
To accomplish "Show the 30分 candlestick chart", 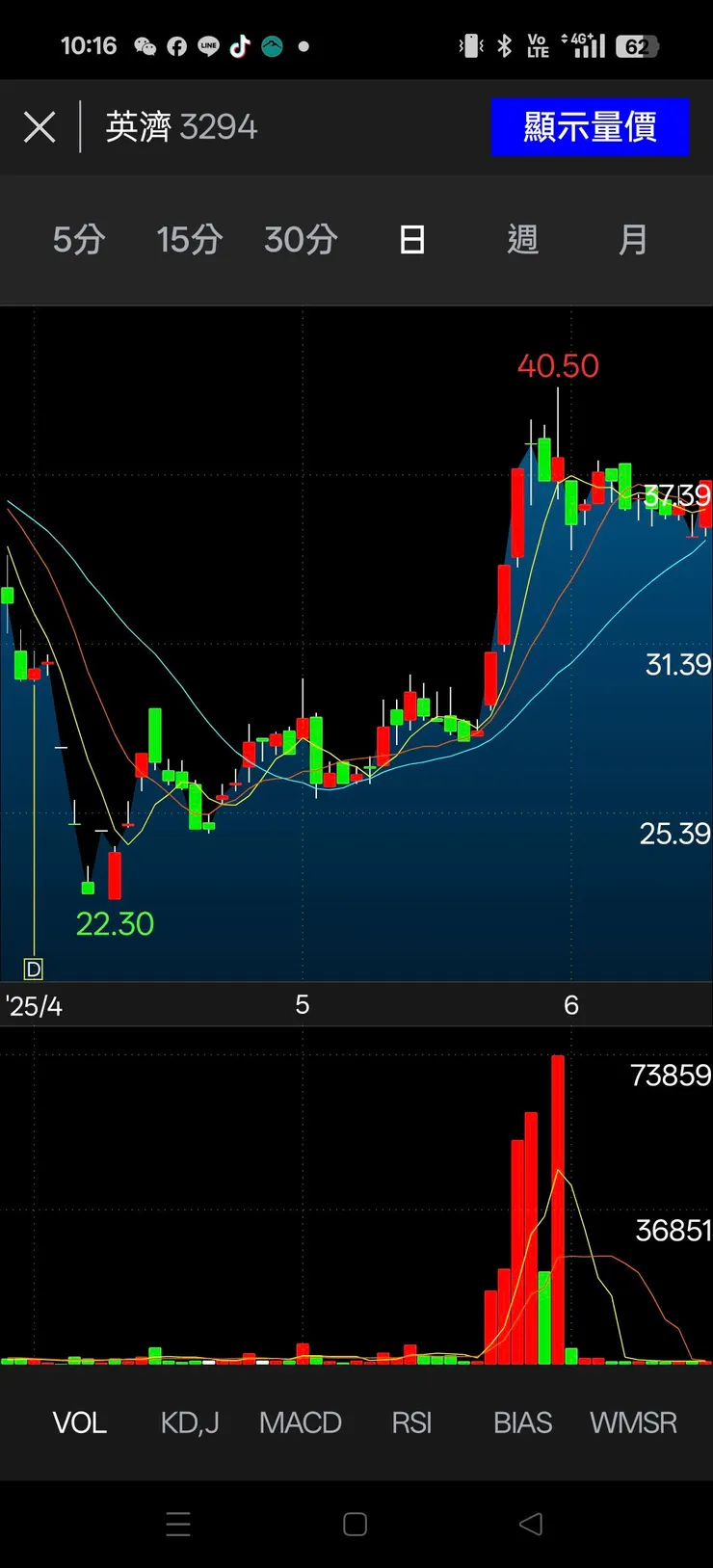I will point(301,239).
